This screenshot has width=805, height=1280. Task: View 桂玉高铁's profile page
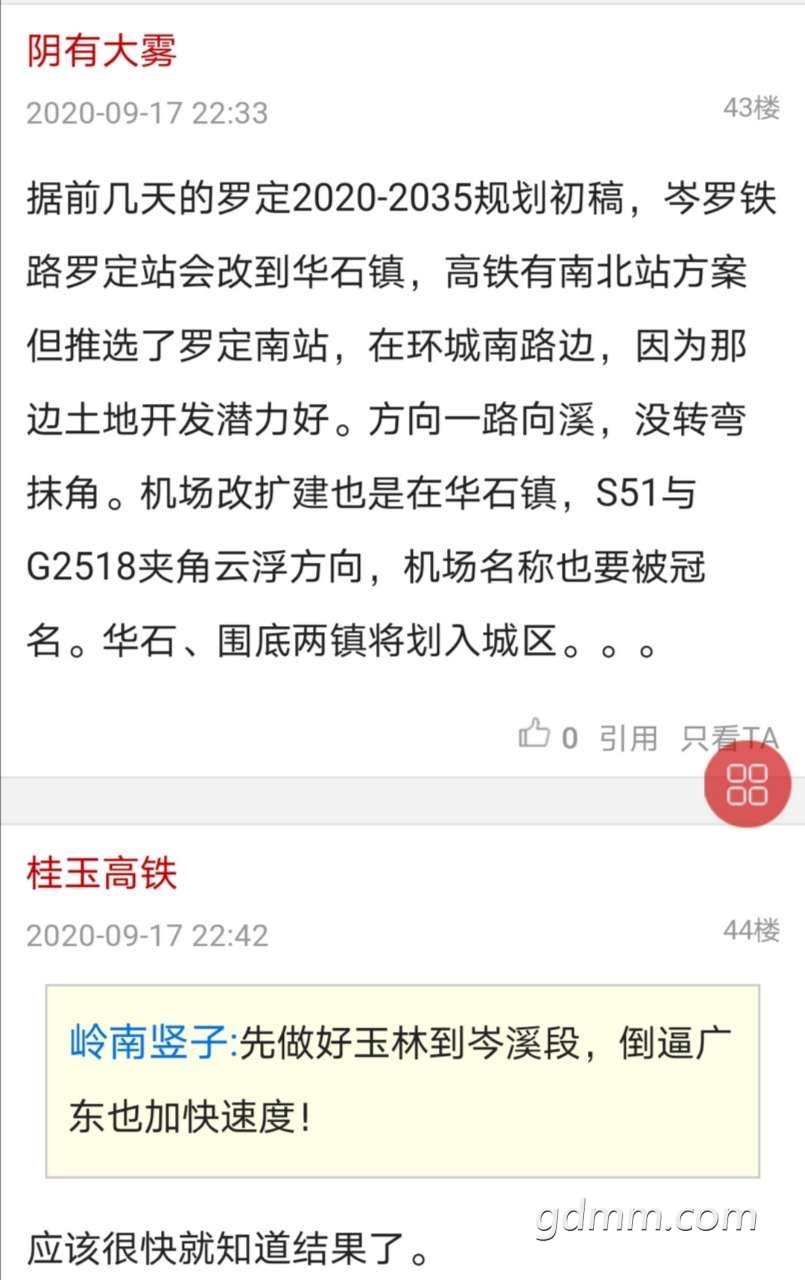[x=102, y=873]
